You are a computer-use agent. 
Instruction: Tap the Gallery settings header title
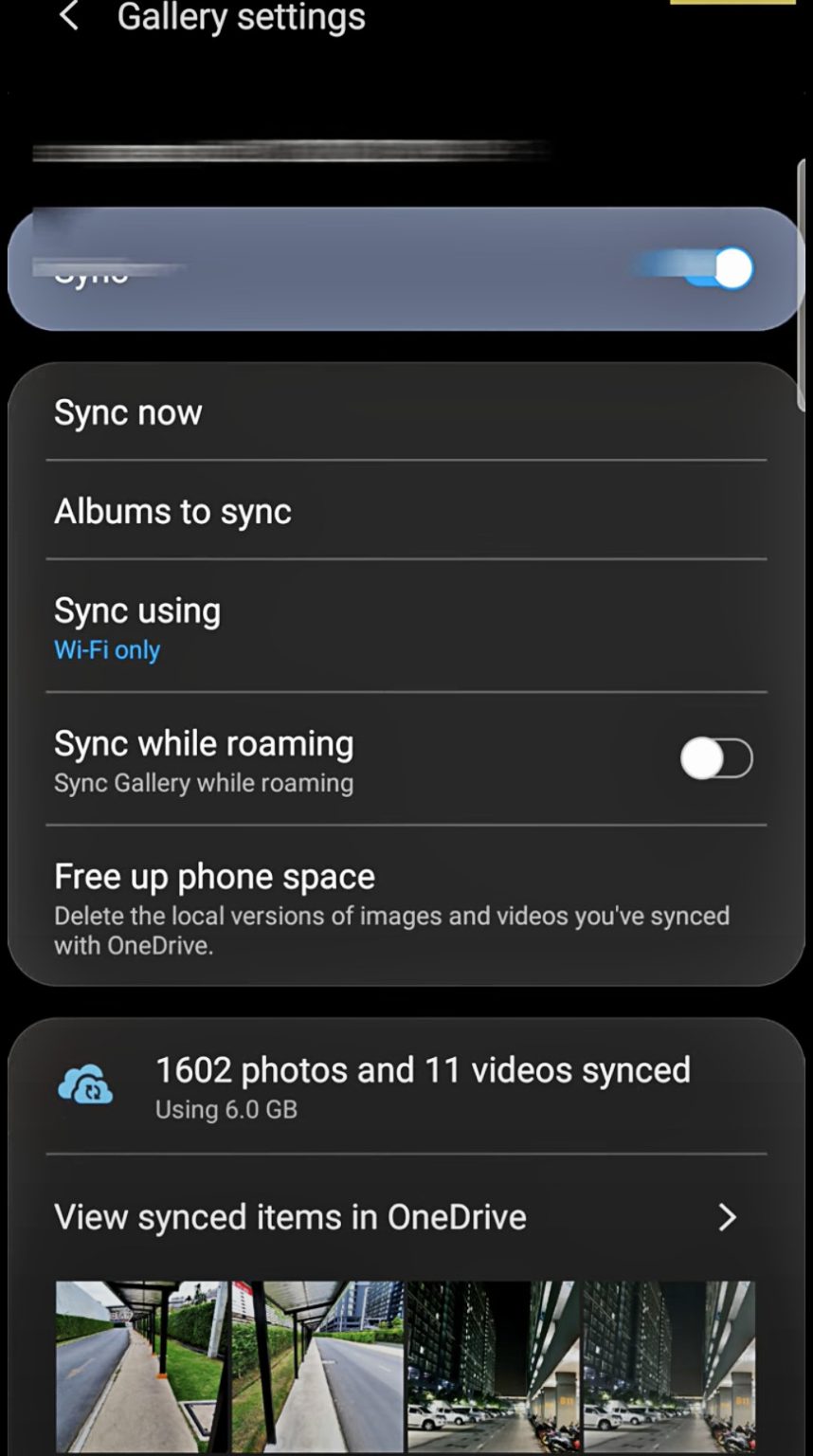coord(241,17)
